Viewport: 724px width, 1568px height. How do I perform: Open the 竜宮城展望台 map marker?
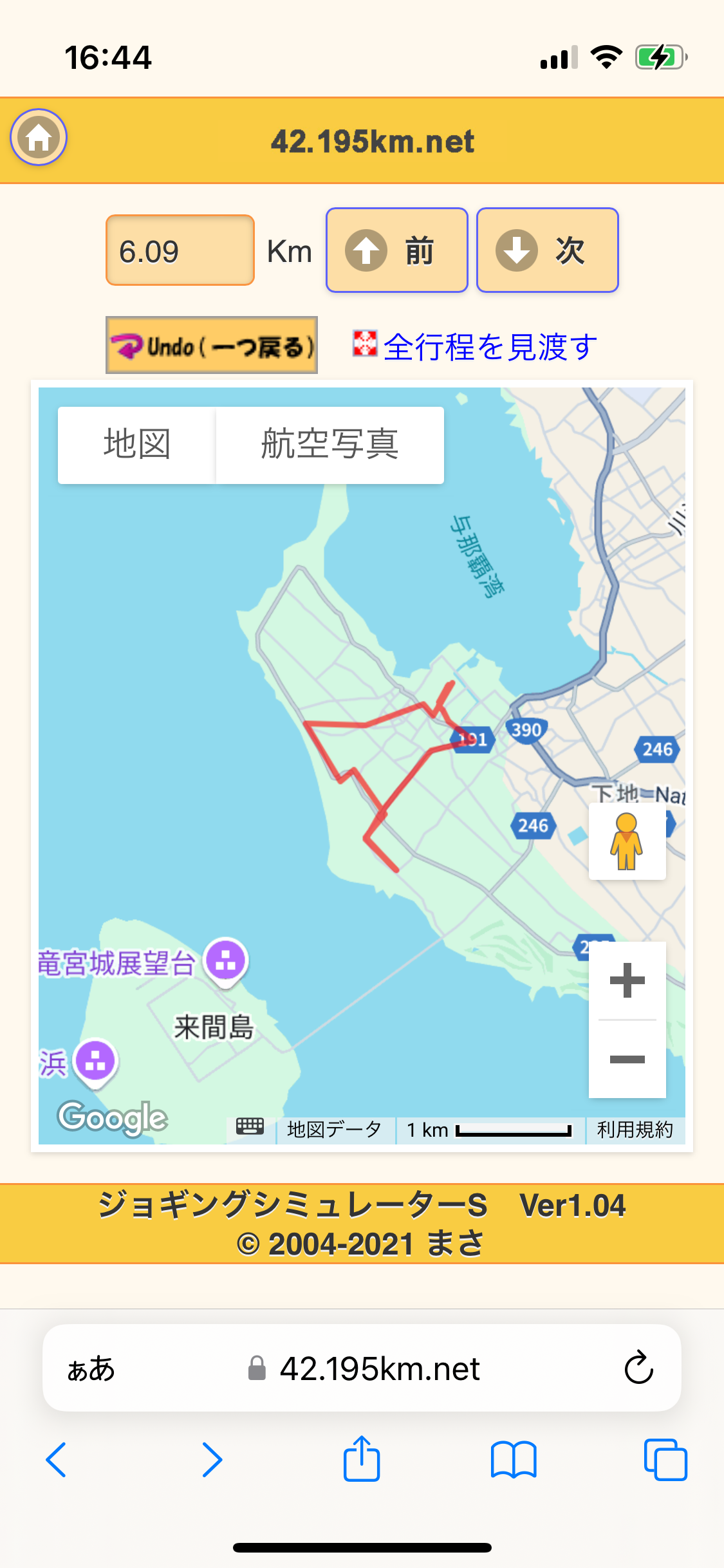pyautogui.click(x=226, y=961)
